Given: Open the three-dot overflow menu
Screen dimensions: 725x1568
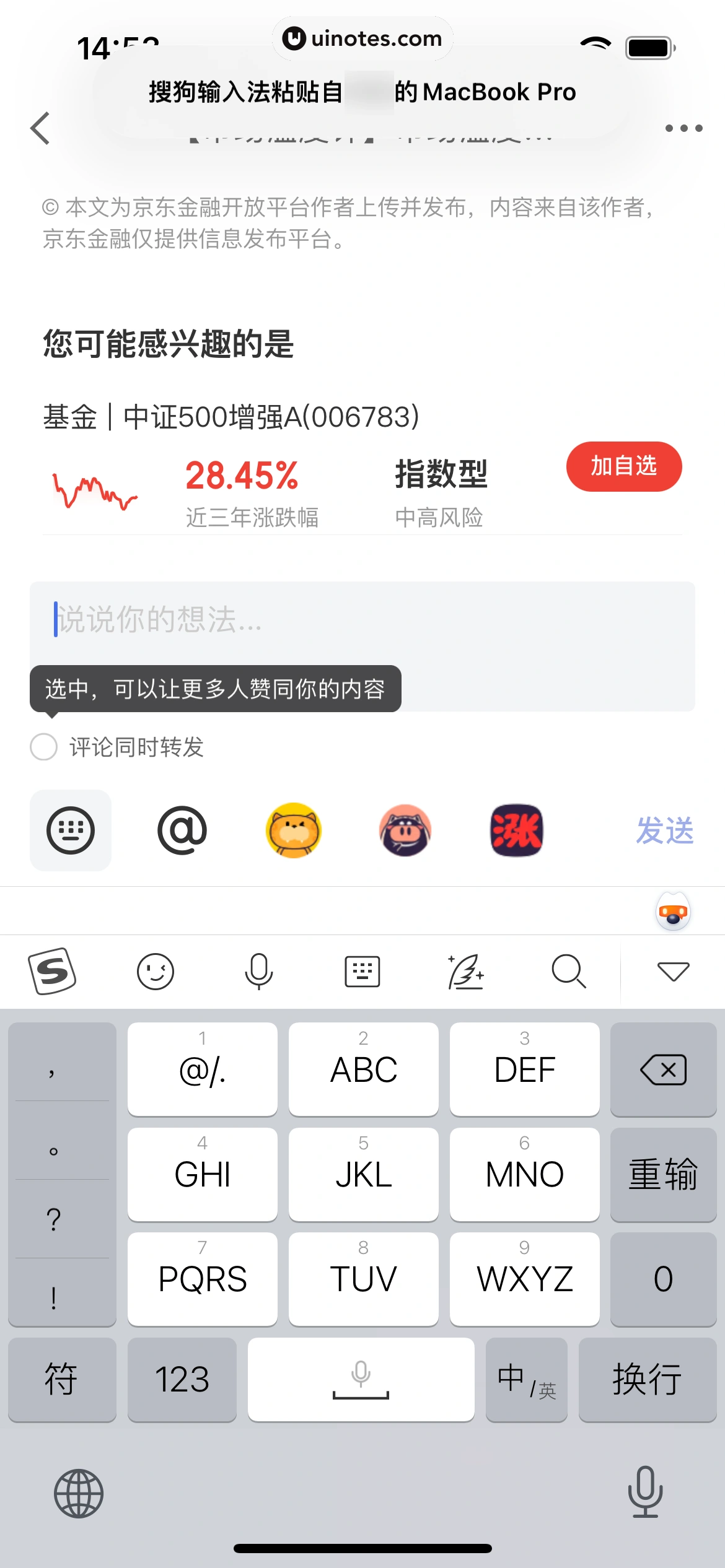Looking at the screenshot, I should coord(683,128).
